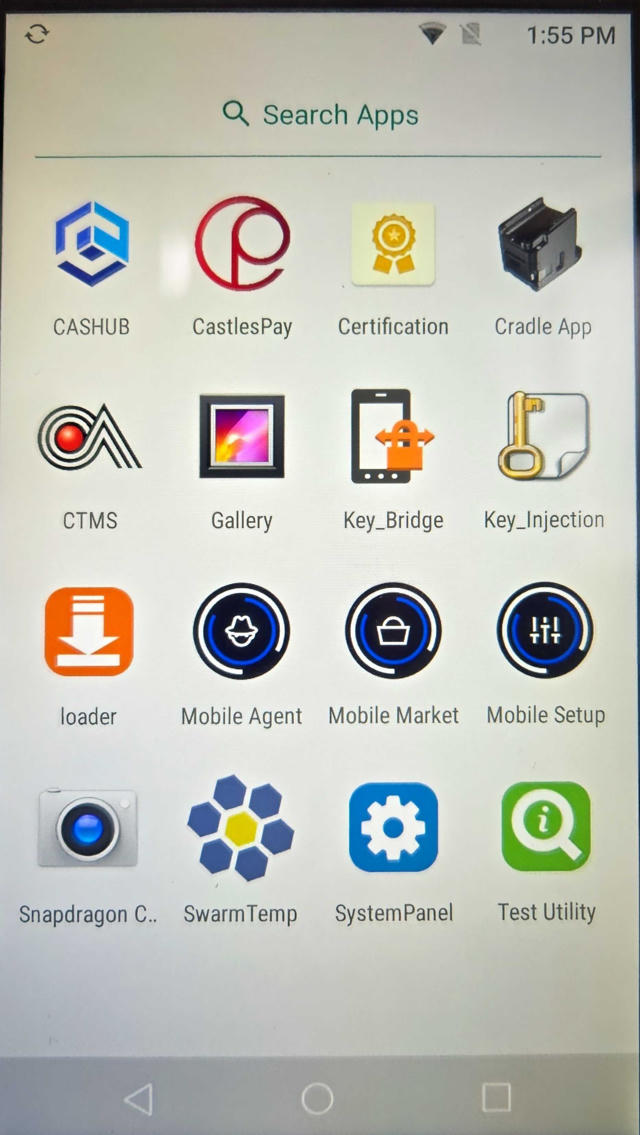
Task: Go to the home screen
Action: (x=317, y=1098)
